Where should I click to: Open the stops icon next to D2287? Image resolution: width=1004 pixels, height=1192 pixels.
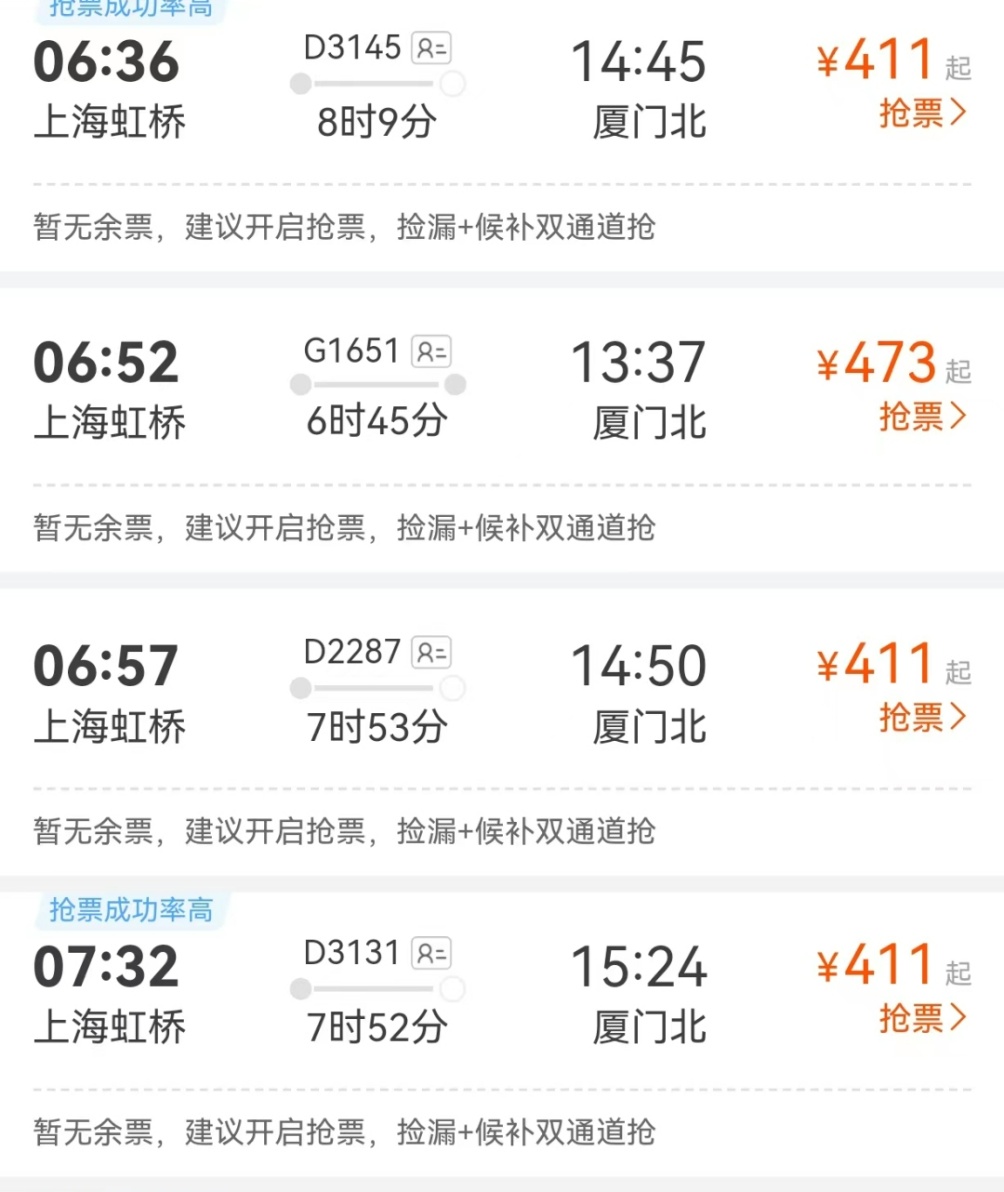coord(432,652)
